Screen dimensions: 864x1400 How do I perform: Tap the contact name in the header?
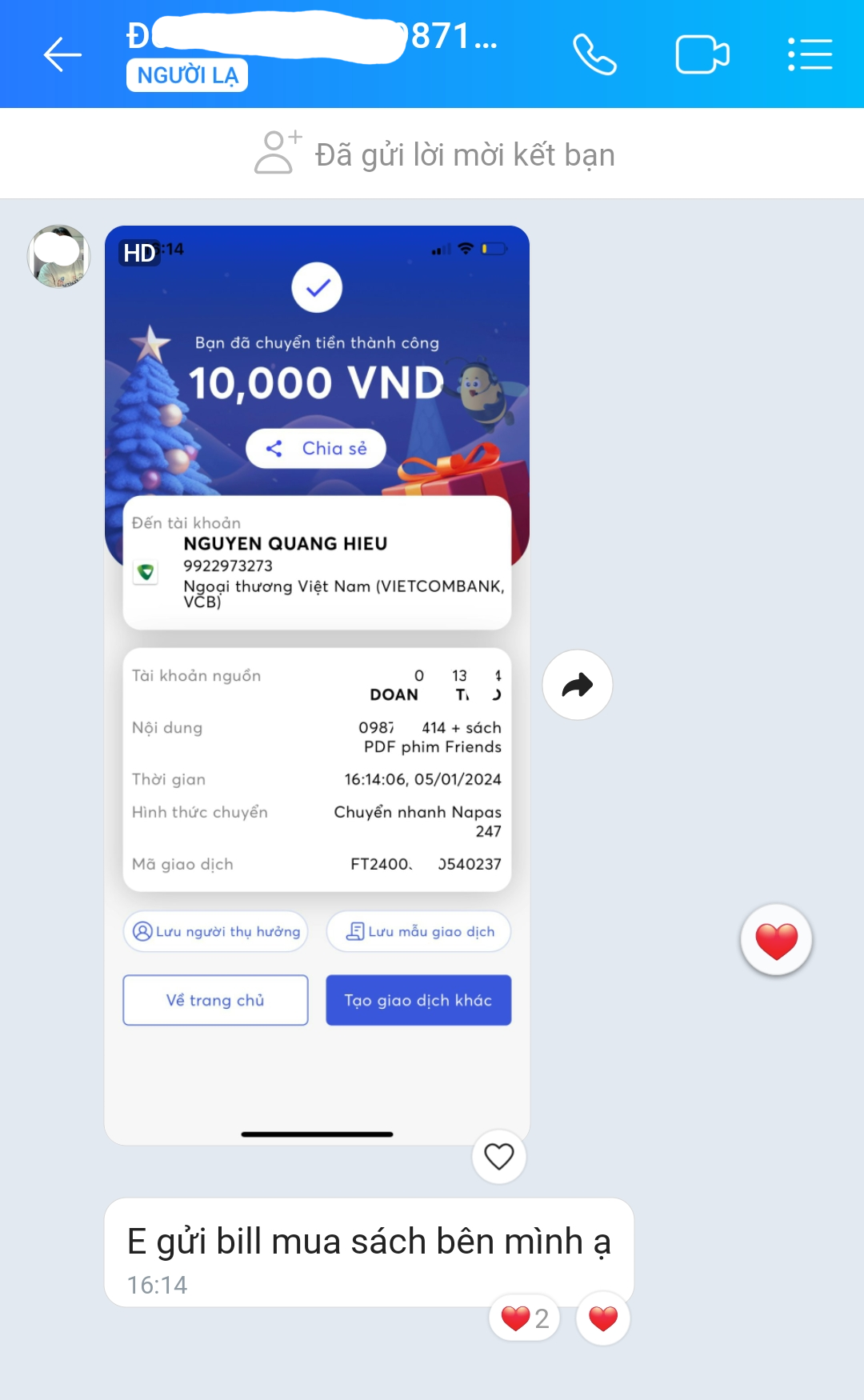[x=312, y=37]
